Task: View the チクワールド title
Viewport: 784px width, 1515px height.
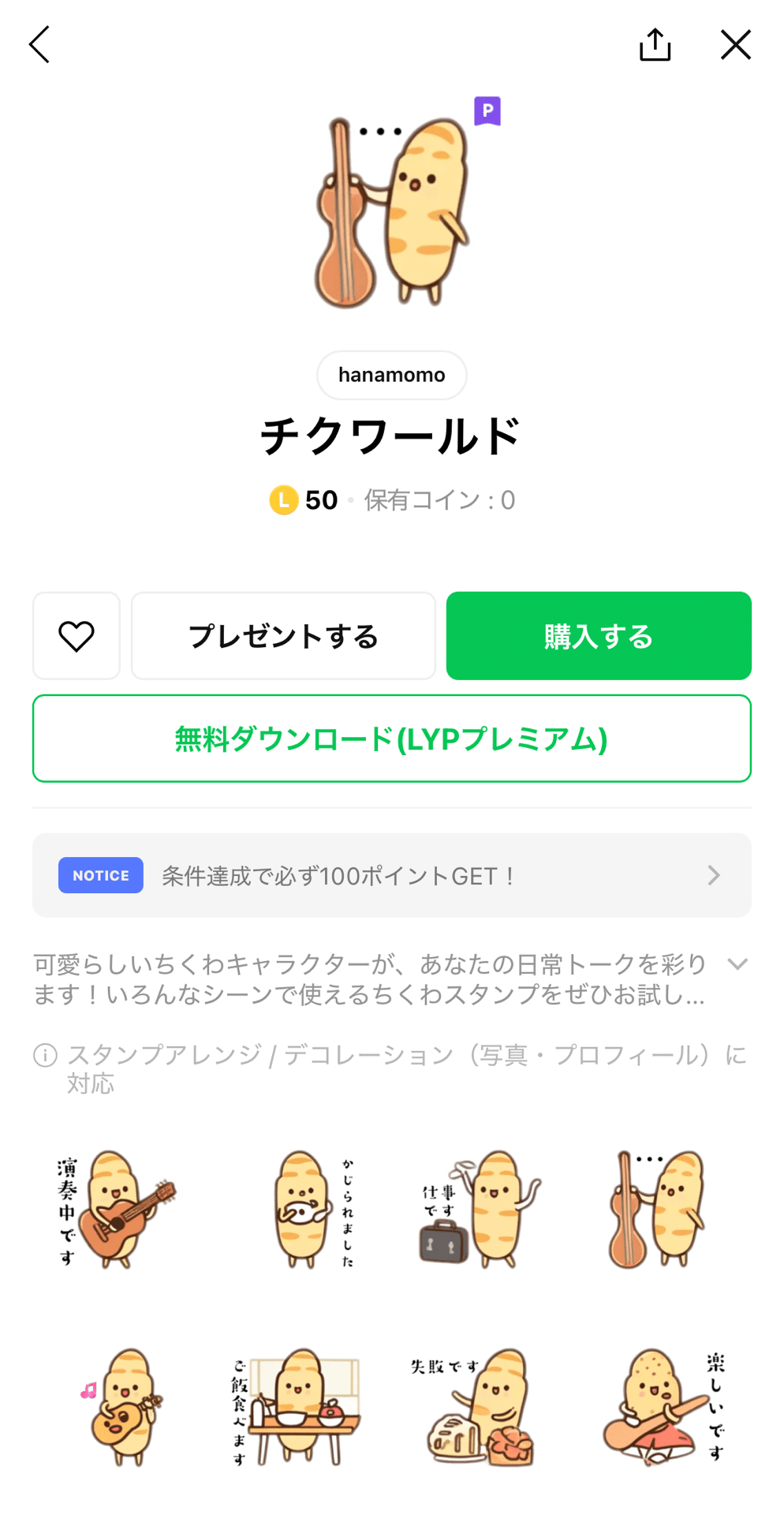Action: point(392,434)
